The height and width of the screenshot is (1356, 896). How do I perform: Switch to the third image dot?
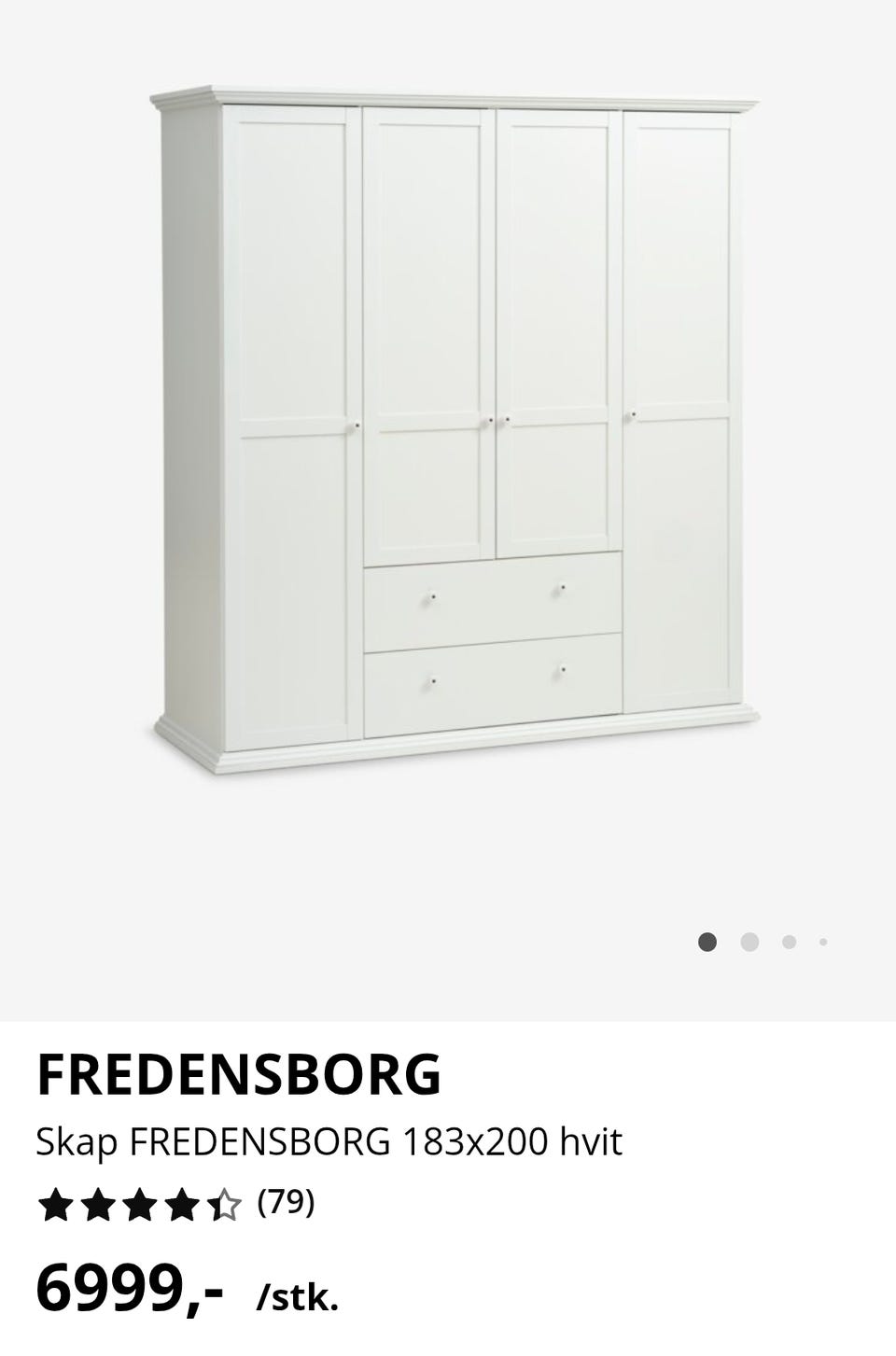tap(788, 943)
